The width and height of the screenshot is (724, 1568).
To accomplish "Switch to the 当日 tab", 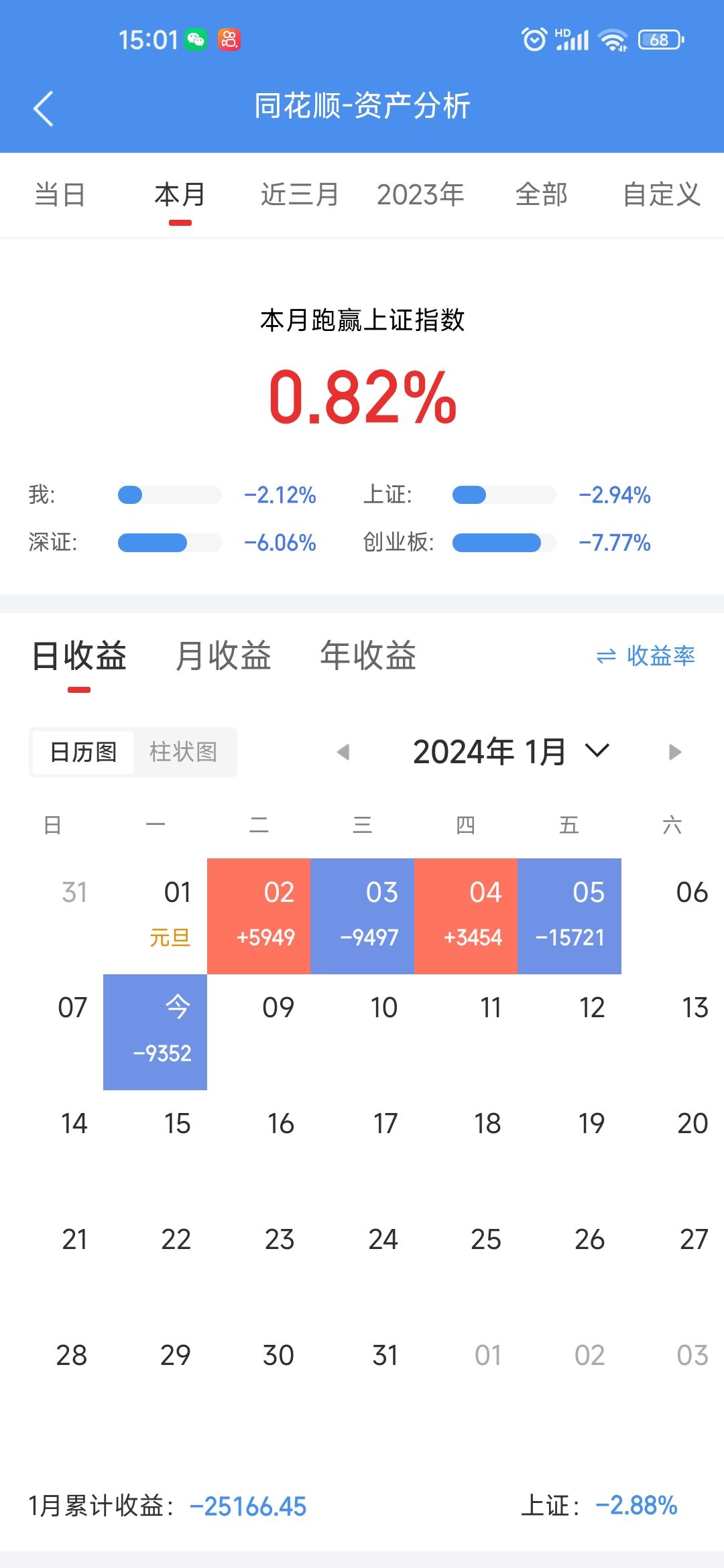I will tap(60, 195).
